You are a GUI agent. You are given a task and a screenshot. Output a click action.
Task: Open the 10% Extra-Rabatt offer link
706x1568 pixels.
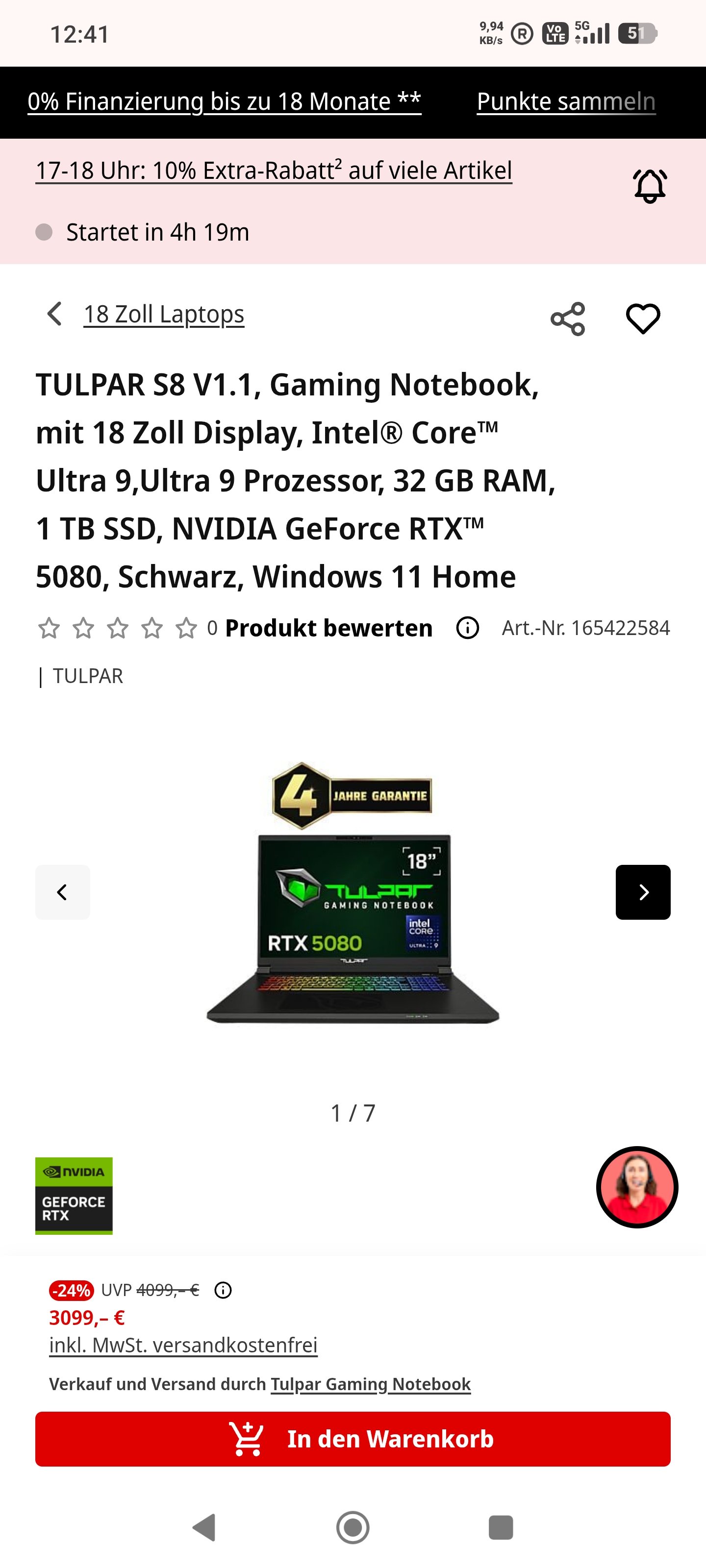(274, 171)
